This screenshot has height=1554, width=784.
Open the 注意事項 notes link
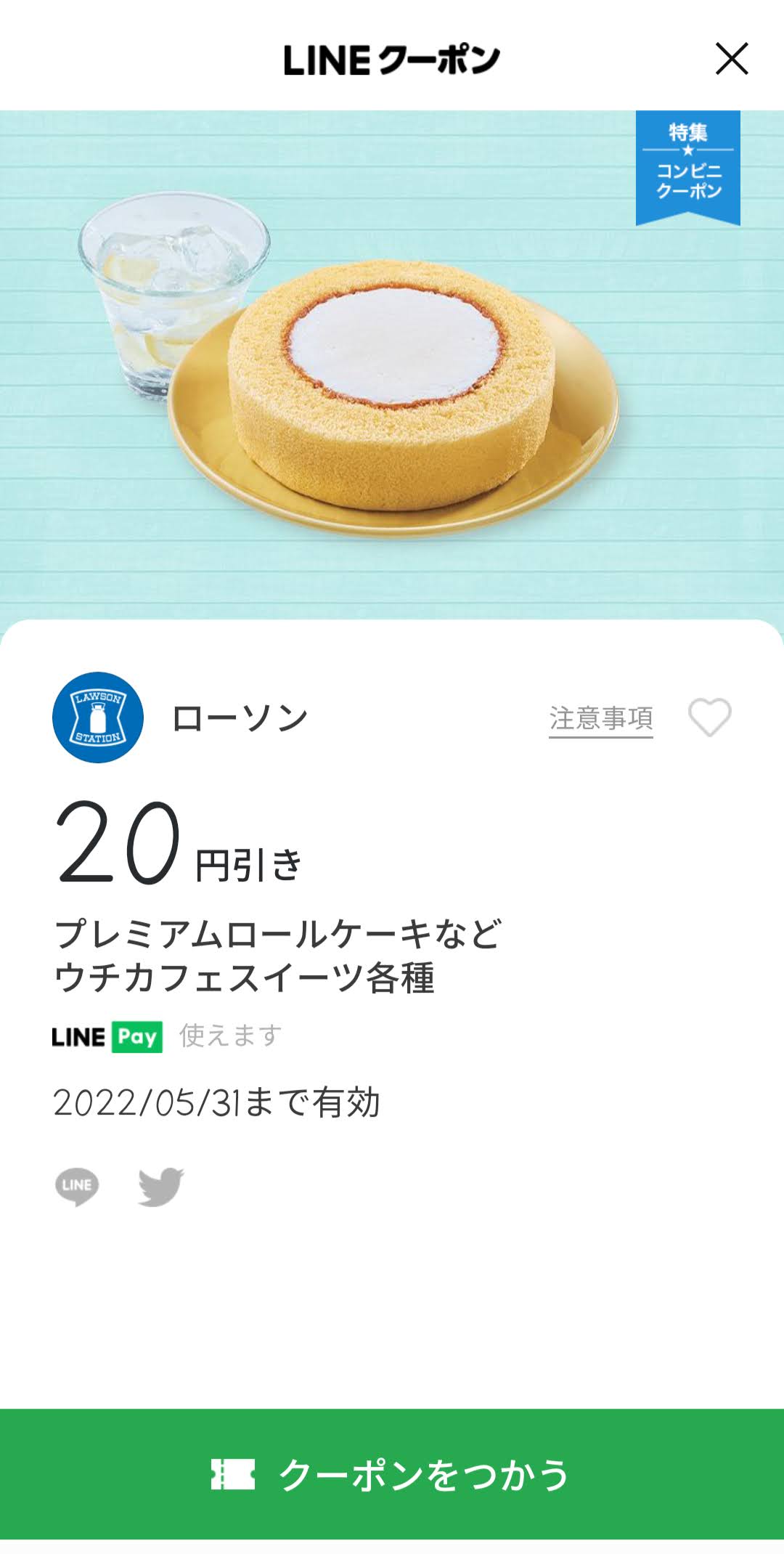pyautogui.click(x=600, y=719)
